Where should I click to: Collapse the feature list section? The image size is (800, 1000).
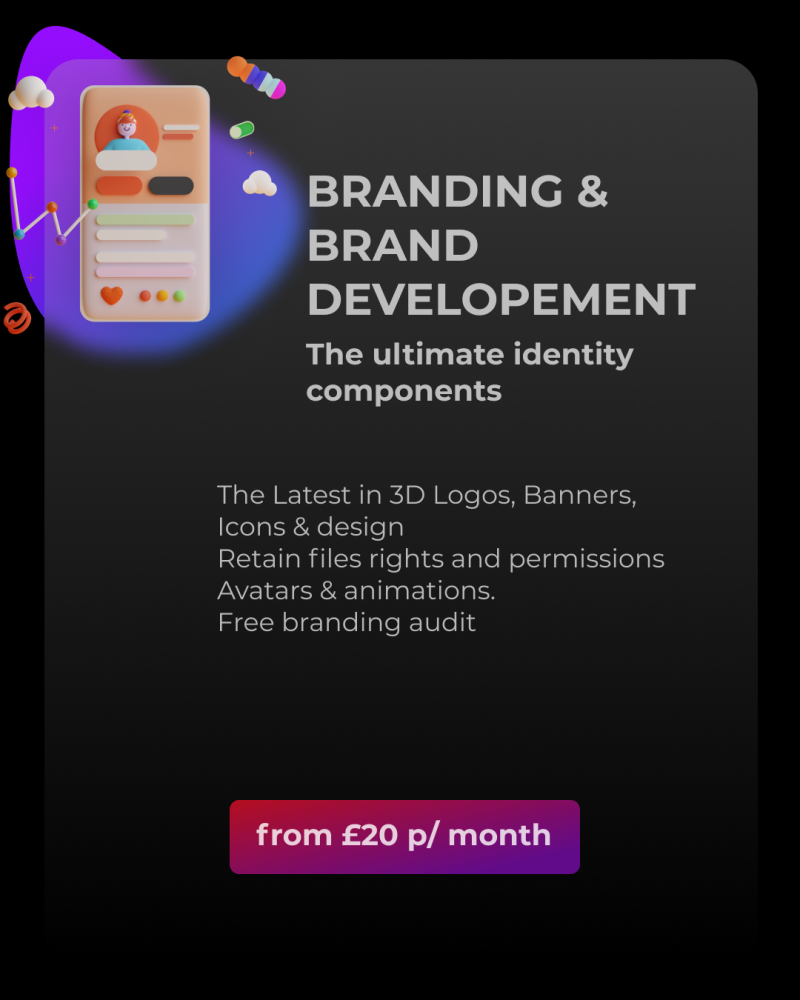click(x=440, y=558)
